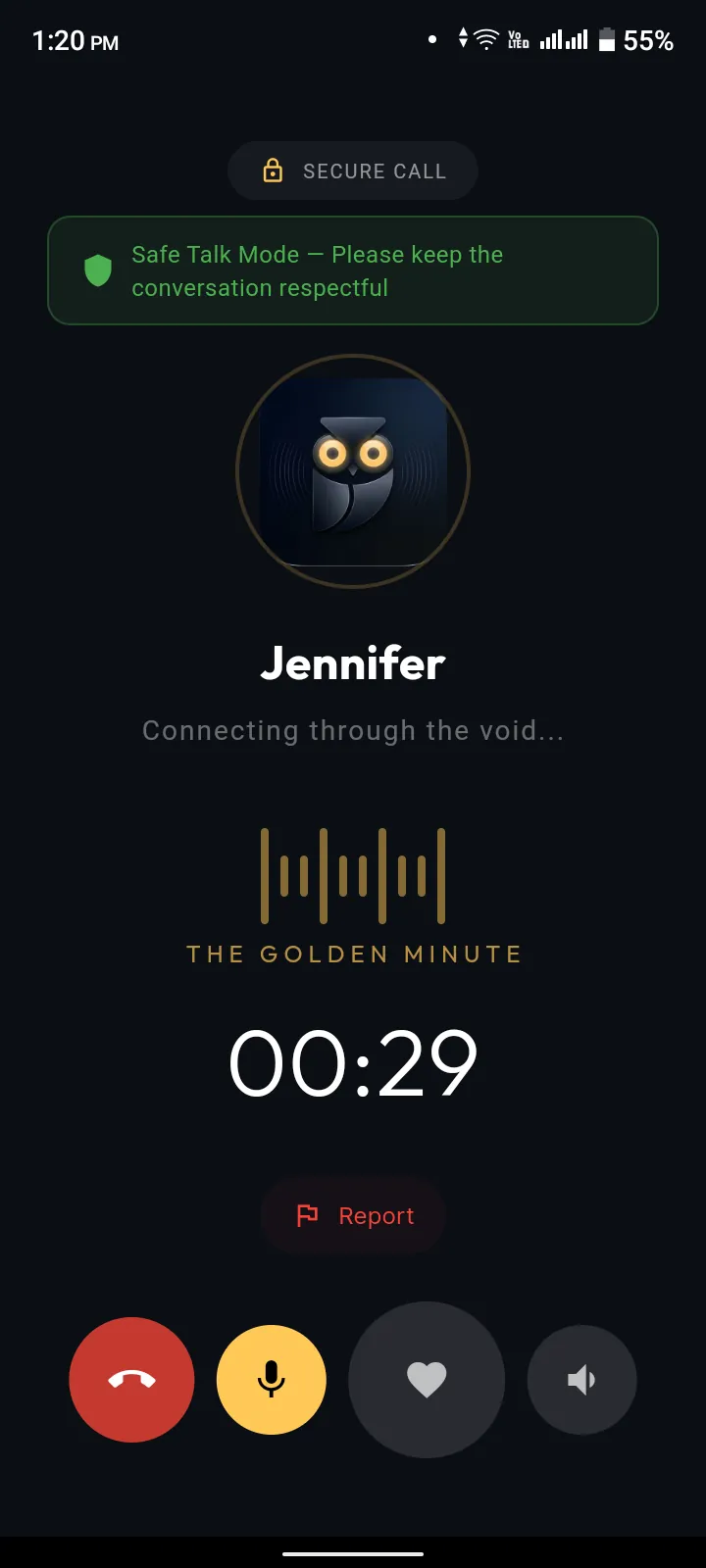Tap the navigation home bar
Image resolution: width=706 pixels, height=1568 pixels.
353,1552
